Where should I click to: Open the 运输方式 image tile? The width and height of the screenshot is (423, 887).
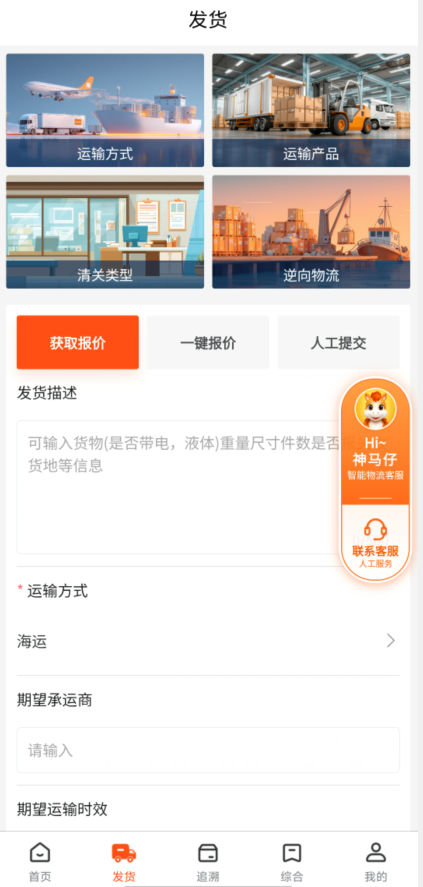pos(105,110)
